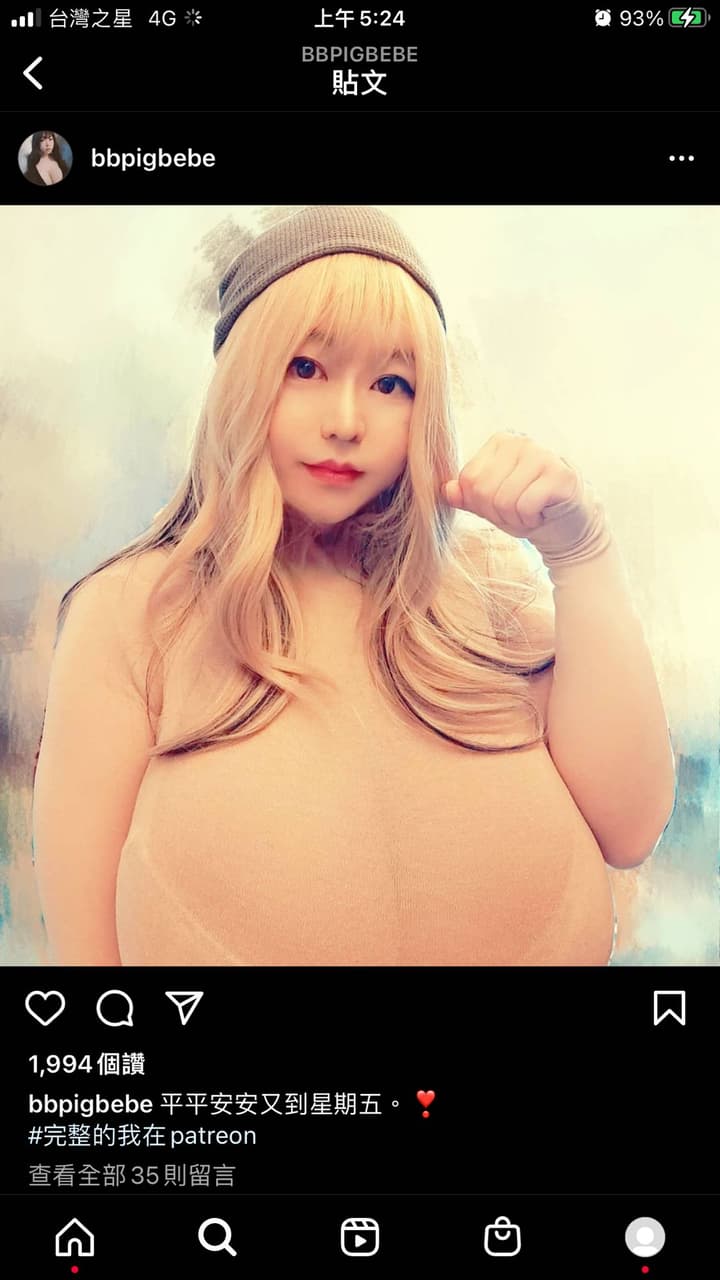Switch to the Search tab
This screenshot has height=1280, width=720.
click(217, 1238)
